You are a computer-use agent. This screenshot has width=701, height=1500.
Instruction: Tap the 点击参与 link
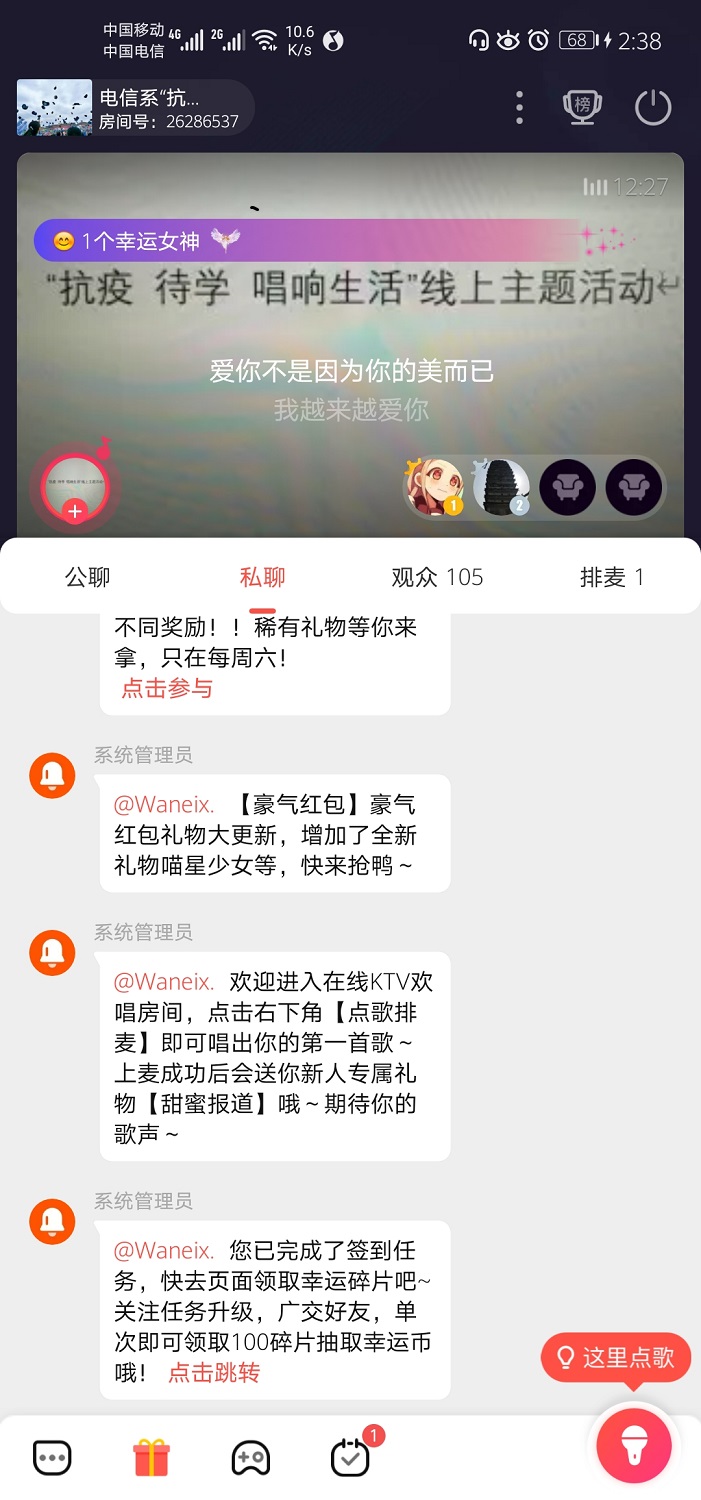167,688
